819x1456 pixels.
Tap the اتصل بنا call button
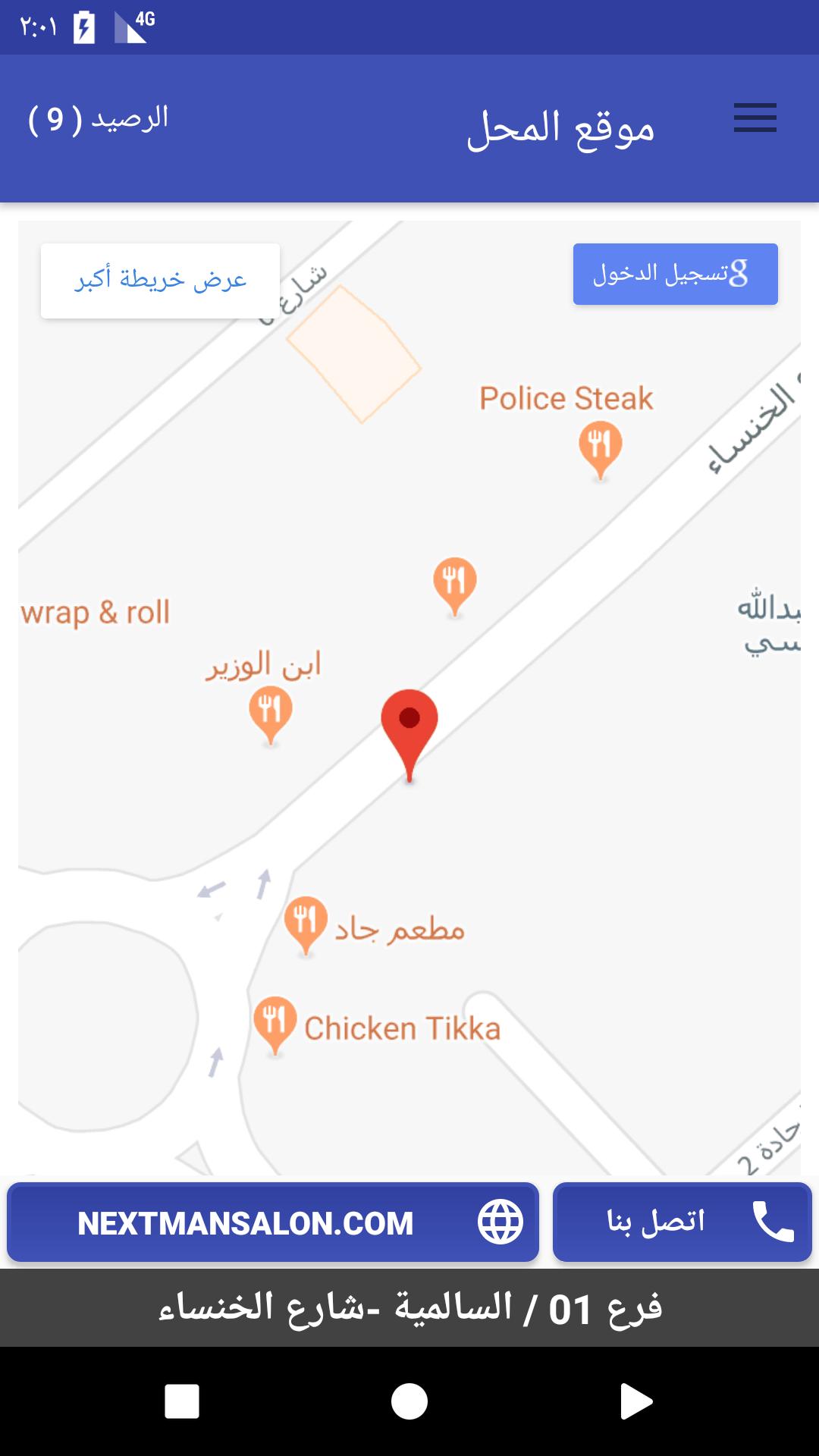click(682, 1222)
